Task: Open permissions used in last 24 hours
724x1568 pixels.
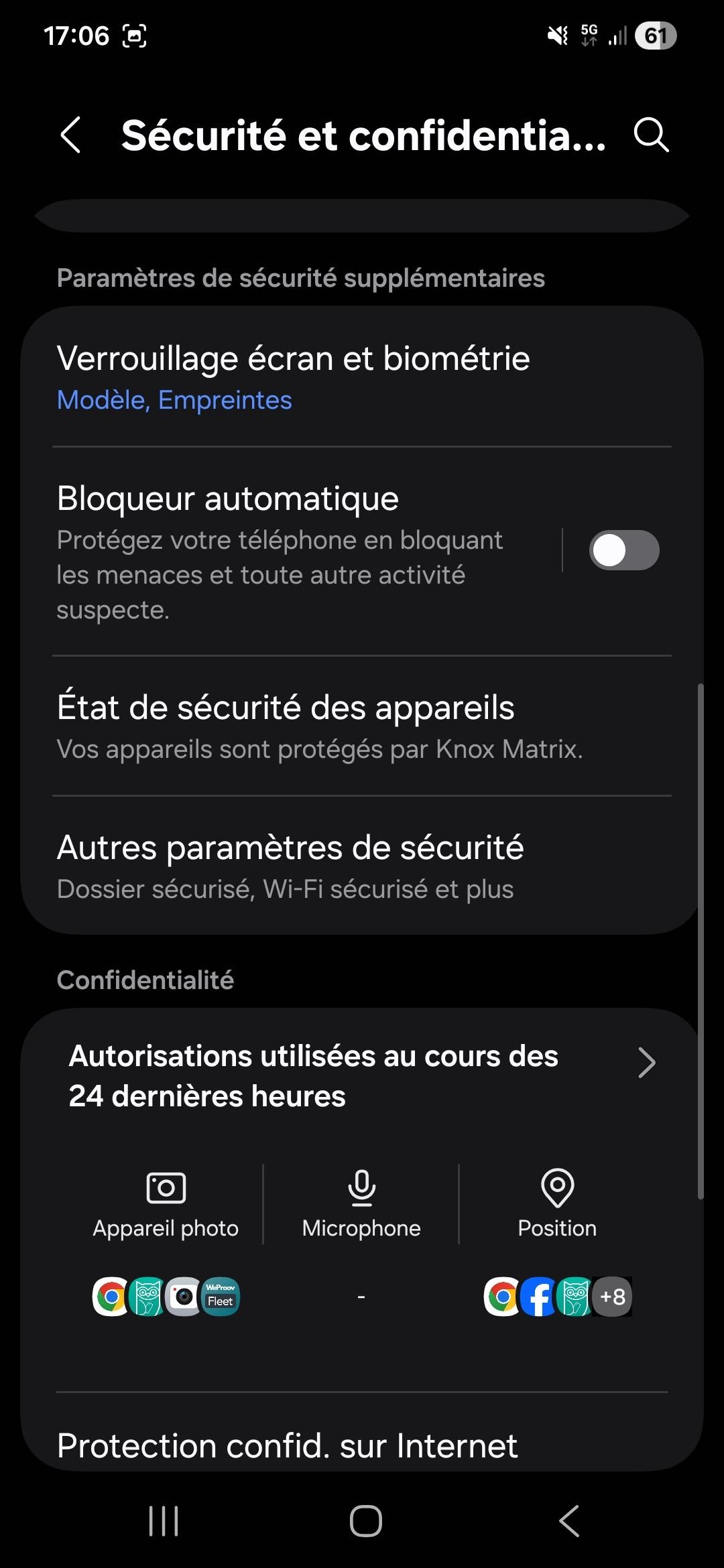Action: (362, 1076)
